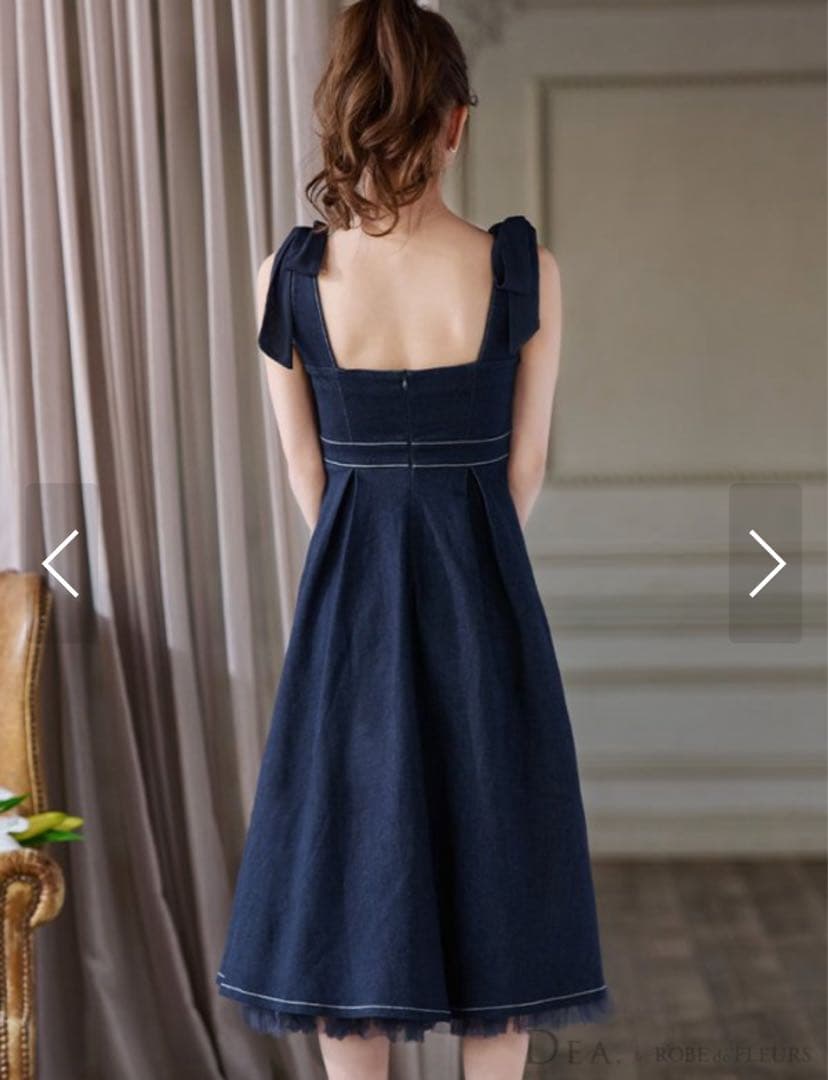
Task: Go to the next product photo
Action: click(766, 563)
